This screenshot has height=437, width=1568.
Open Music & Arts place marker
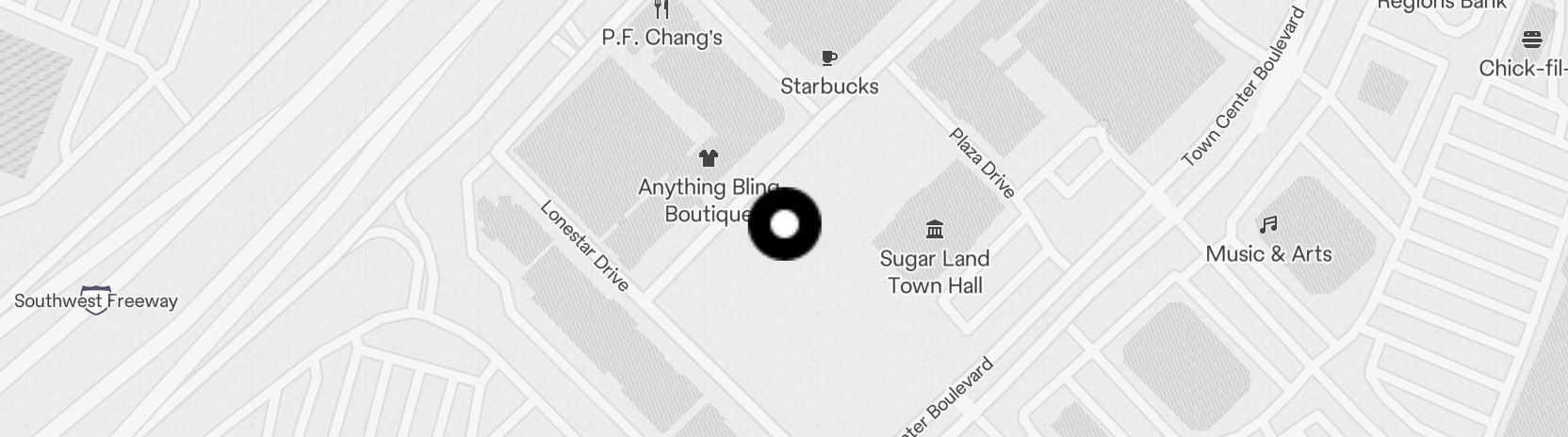1268,225
